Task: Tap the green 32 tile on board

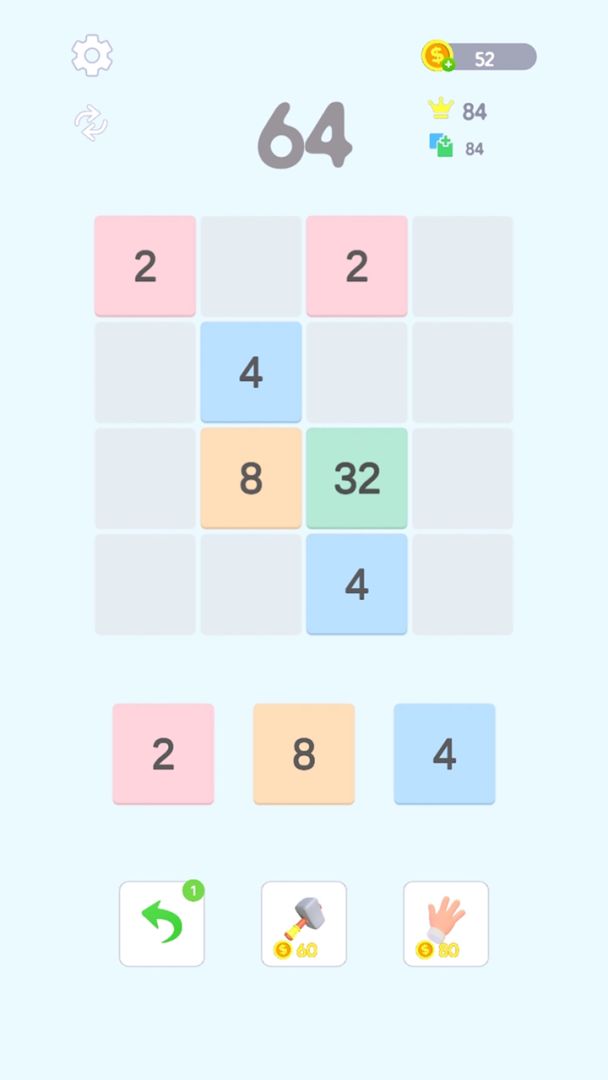Action: tap(357, 478)
